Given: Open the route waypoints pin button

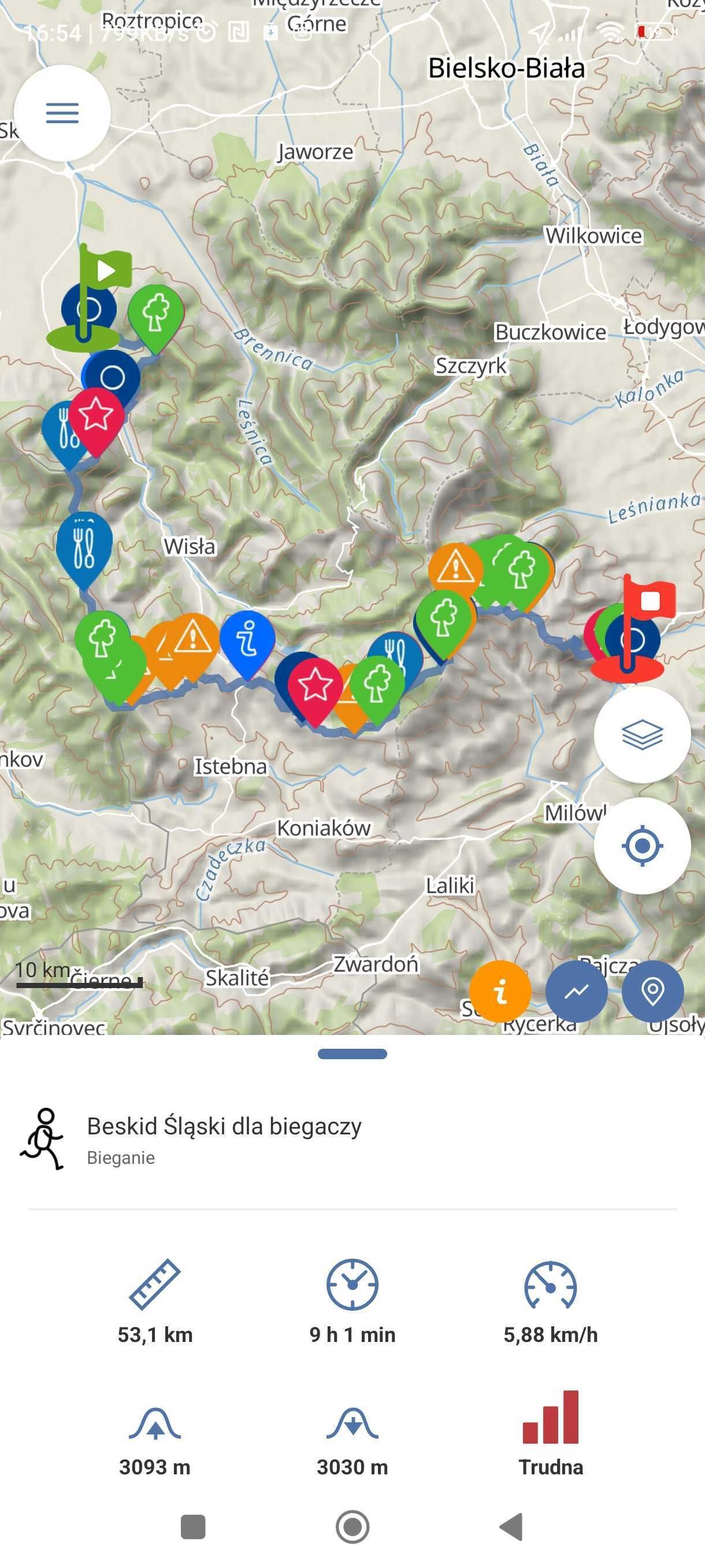Looking at the screenshot, I should (x=652, y=991).
